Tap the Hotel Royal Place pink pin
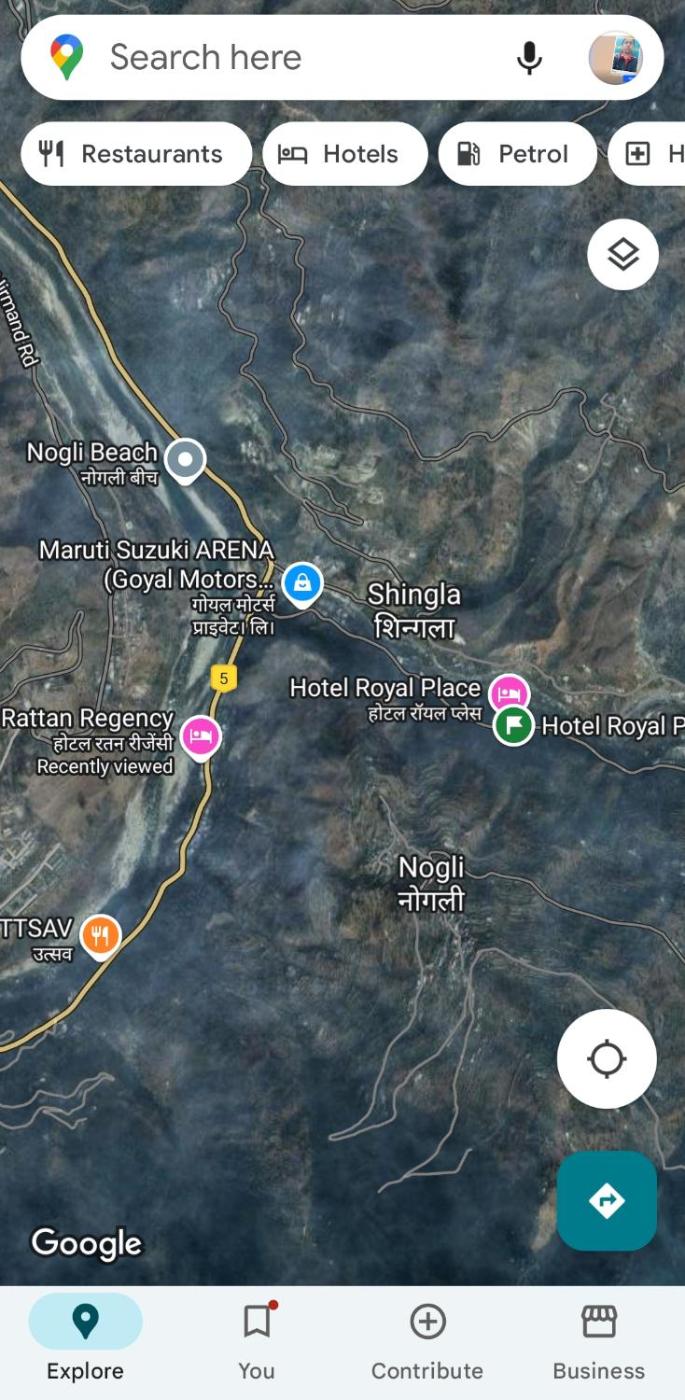The height and width of the screenshot is (1400, 685). pyautogui.click(x=509, y=692)
